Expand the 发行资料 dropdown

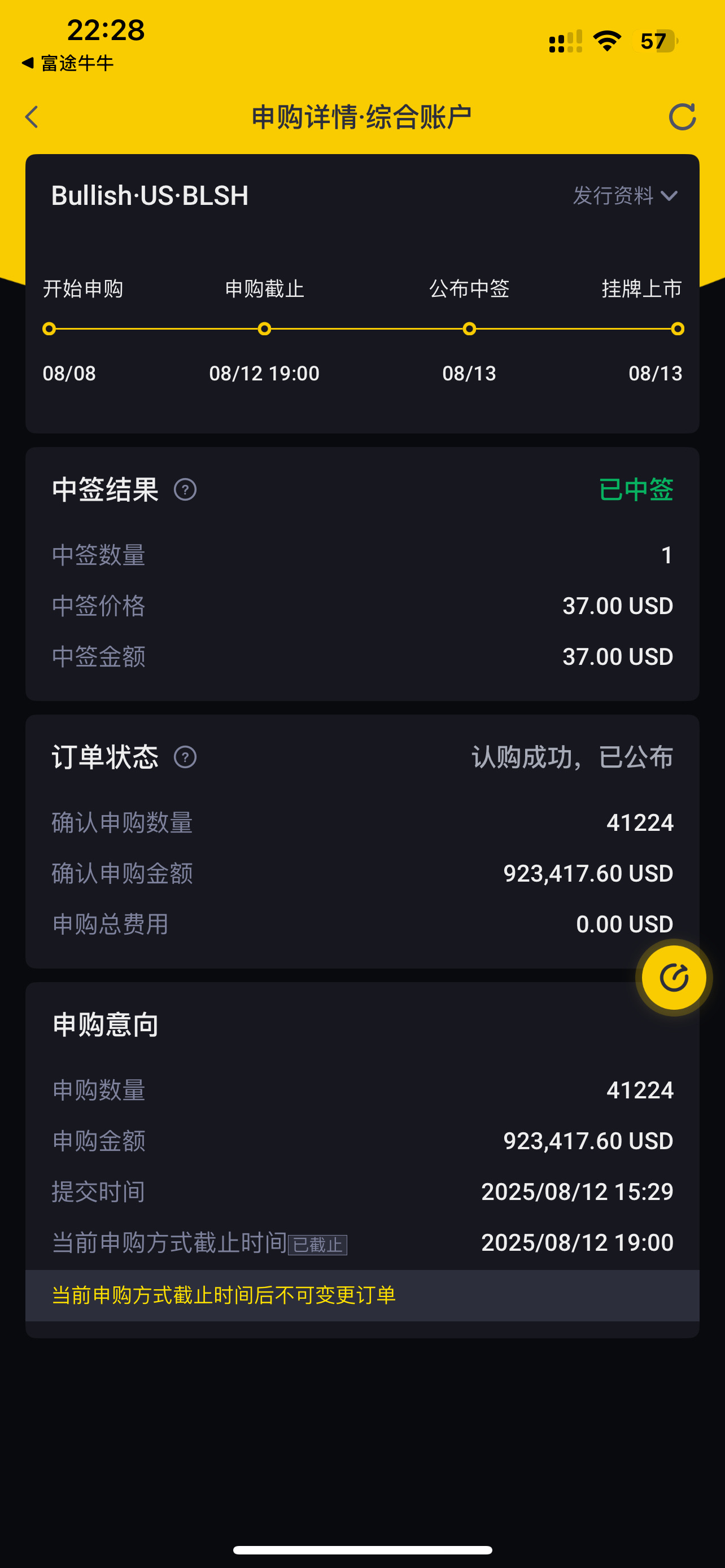(x=625, y=196)
